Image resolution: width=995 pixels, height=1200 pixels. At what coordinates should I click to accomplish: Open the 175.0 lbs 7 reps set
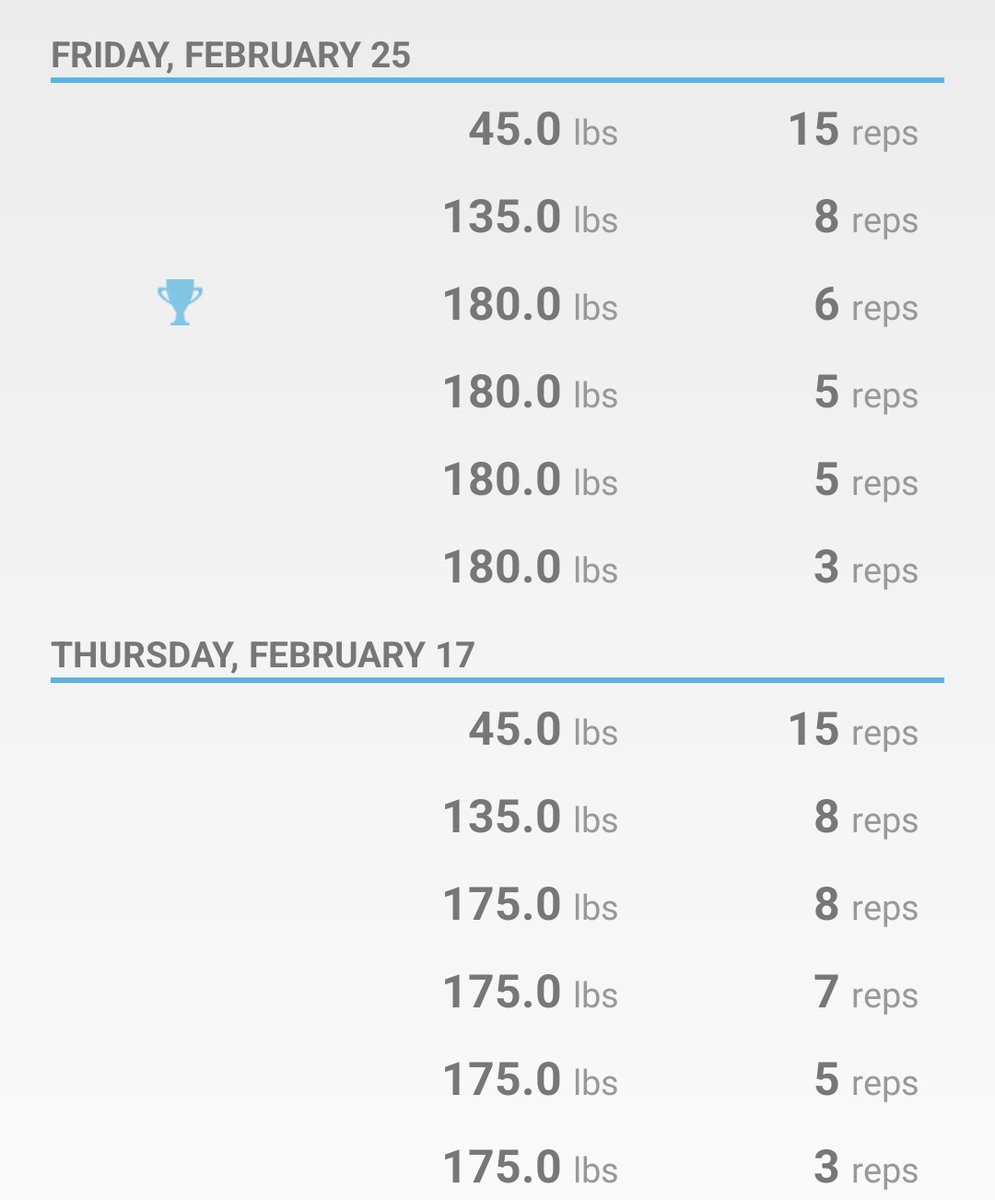point(497,992)
